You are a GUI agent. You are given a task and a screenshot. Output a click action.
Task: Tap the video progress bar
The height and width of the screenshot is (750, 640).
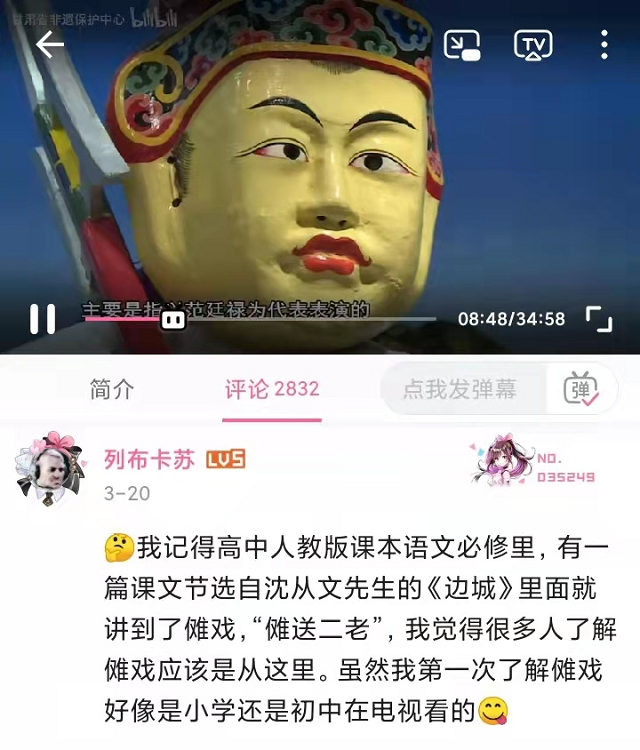point(300,319)
